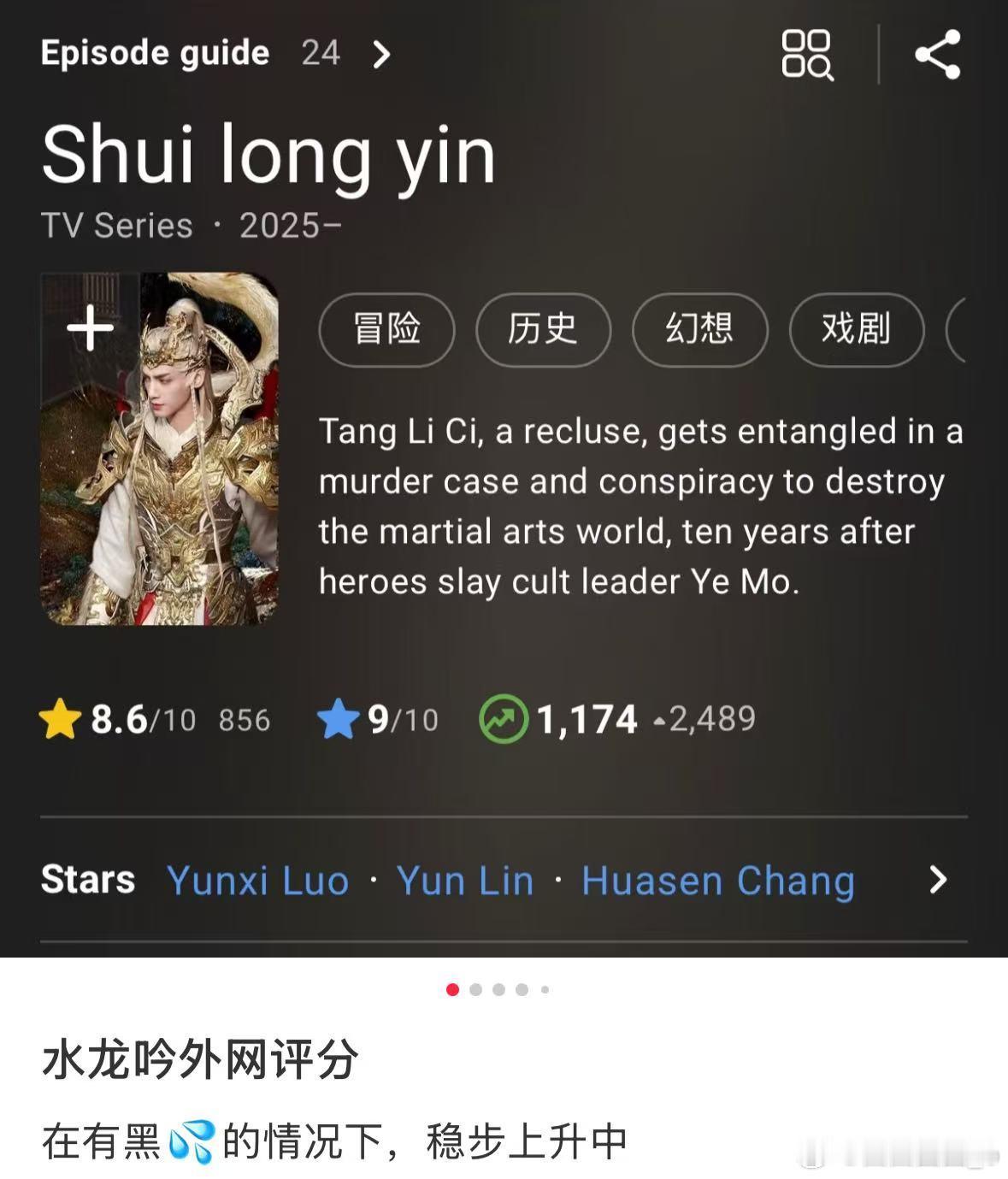Add Shui long yin to watchlist via plus icon
The width and height of the screenshot is (1008, 1179).
coord(88,327)
